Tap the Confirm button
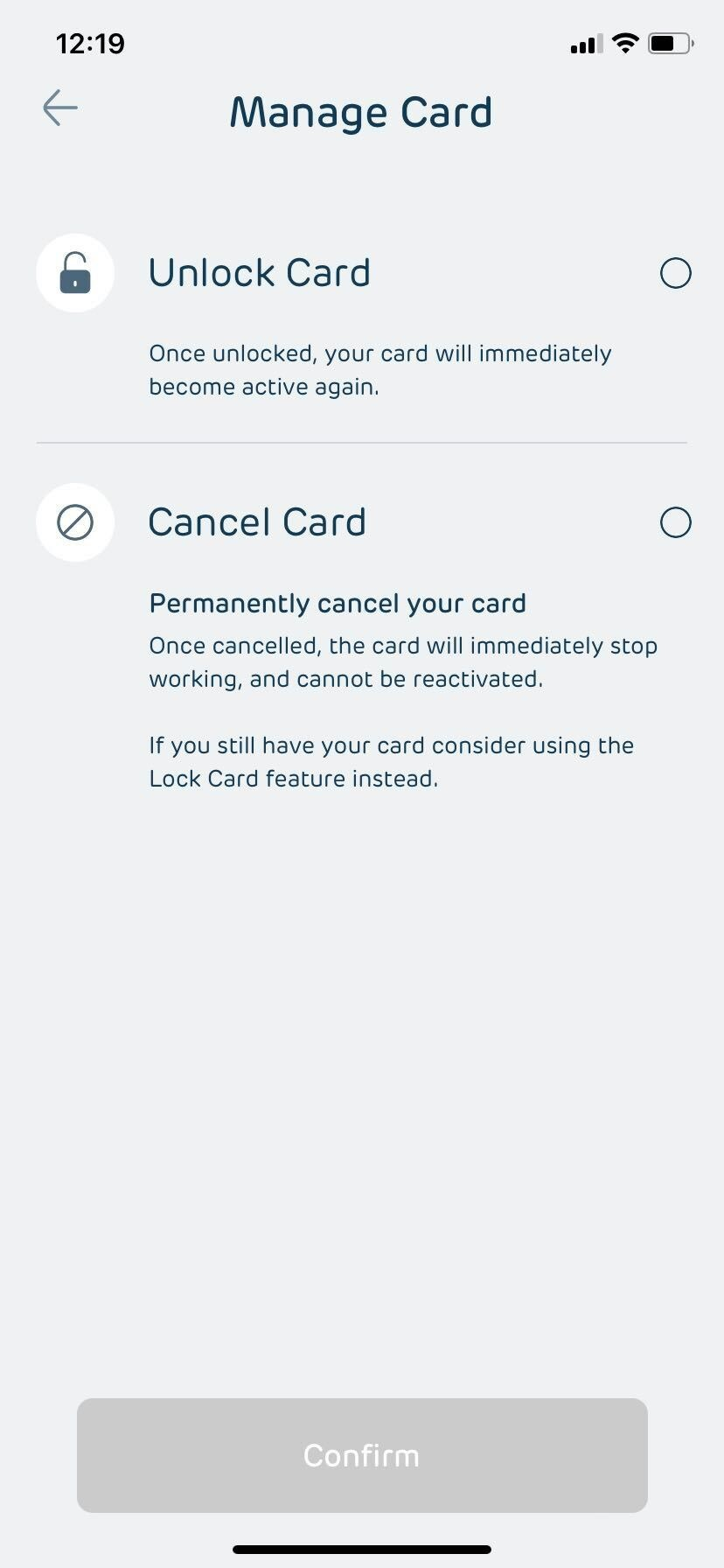 click(362, 1455)
